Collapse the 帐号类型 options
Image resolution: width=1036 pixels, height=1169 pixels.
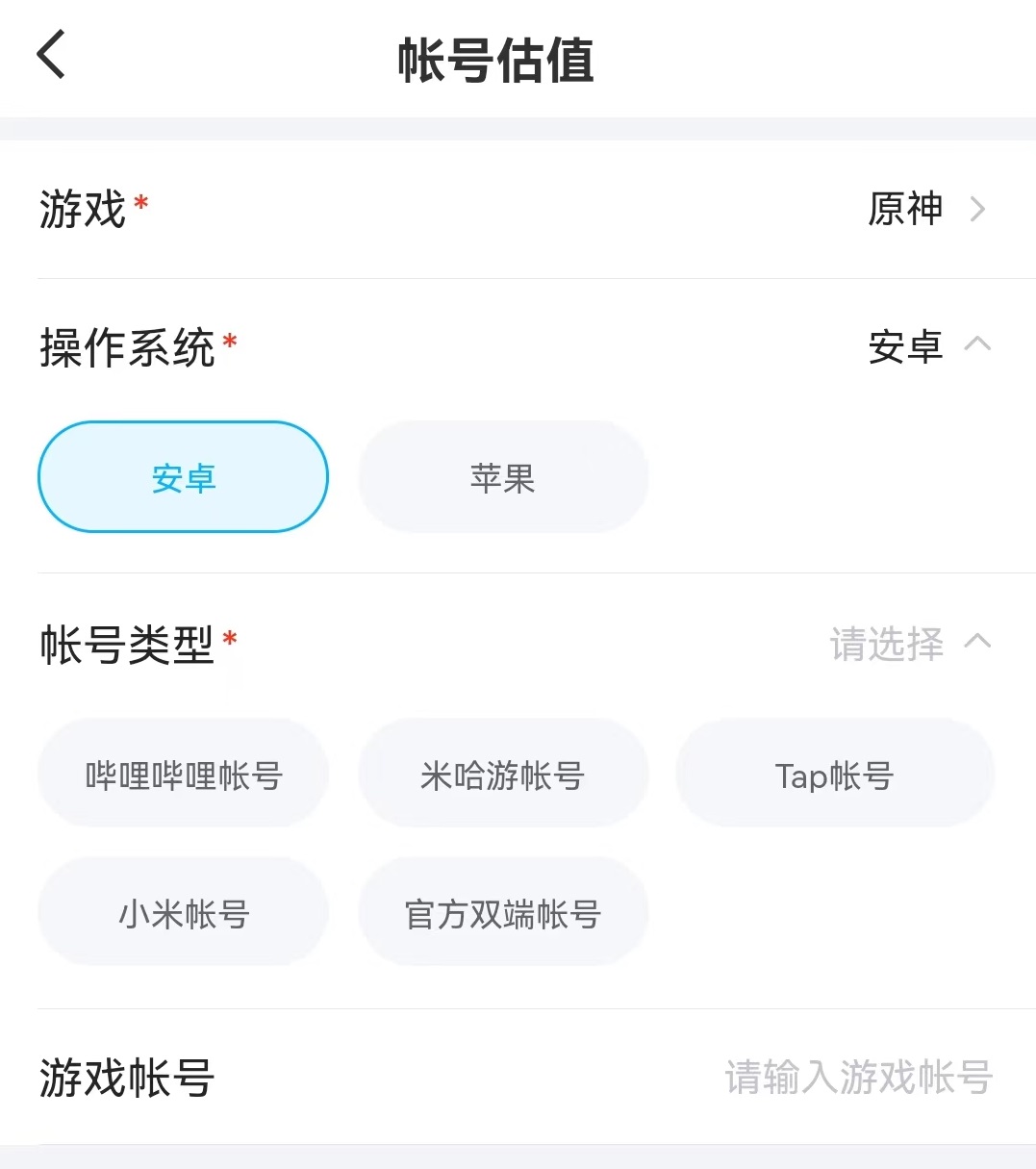click(x=976, y=643)
